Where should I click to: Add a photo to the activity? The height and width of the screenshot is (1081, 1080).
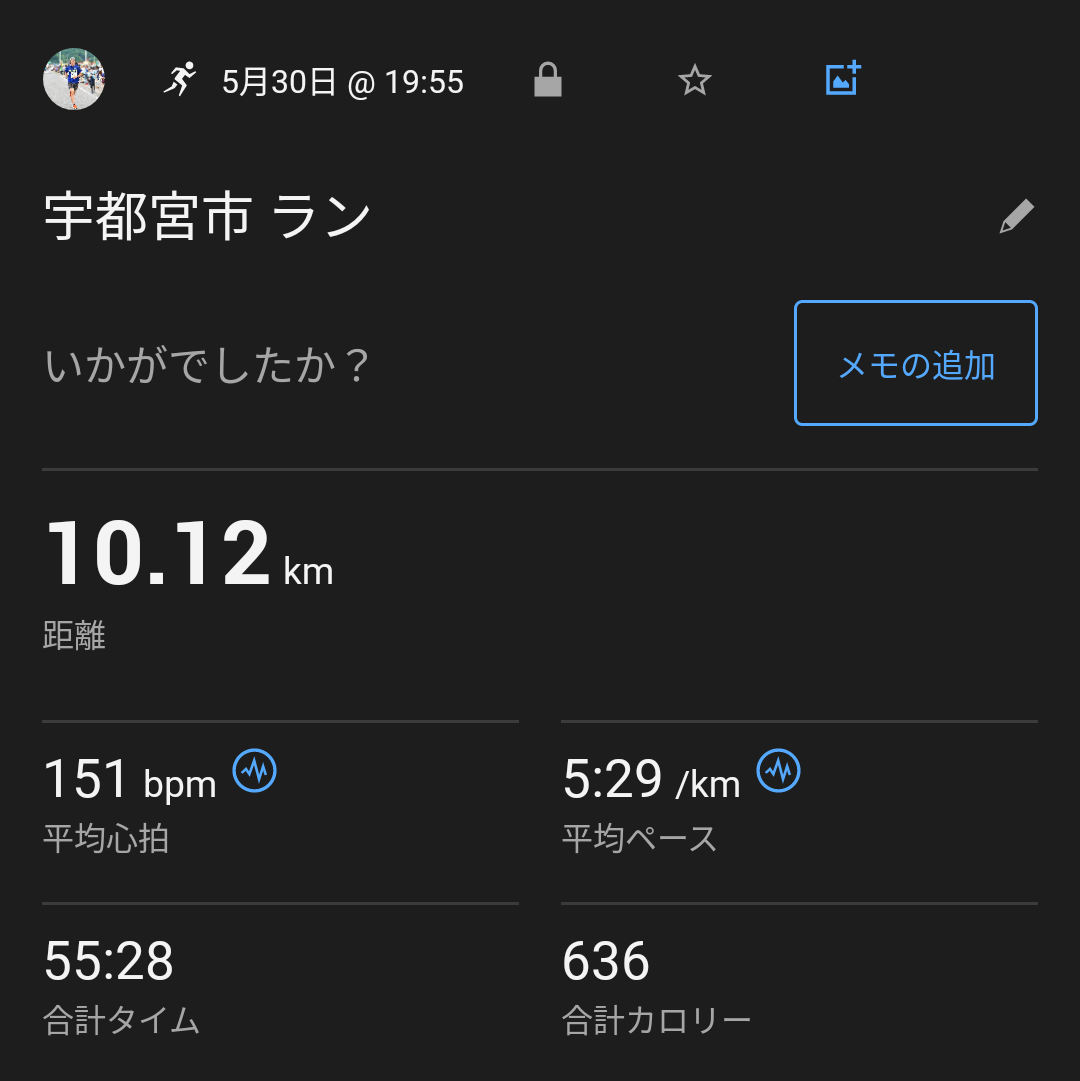coord(842,79)
